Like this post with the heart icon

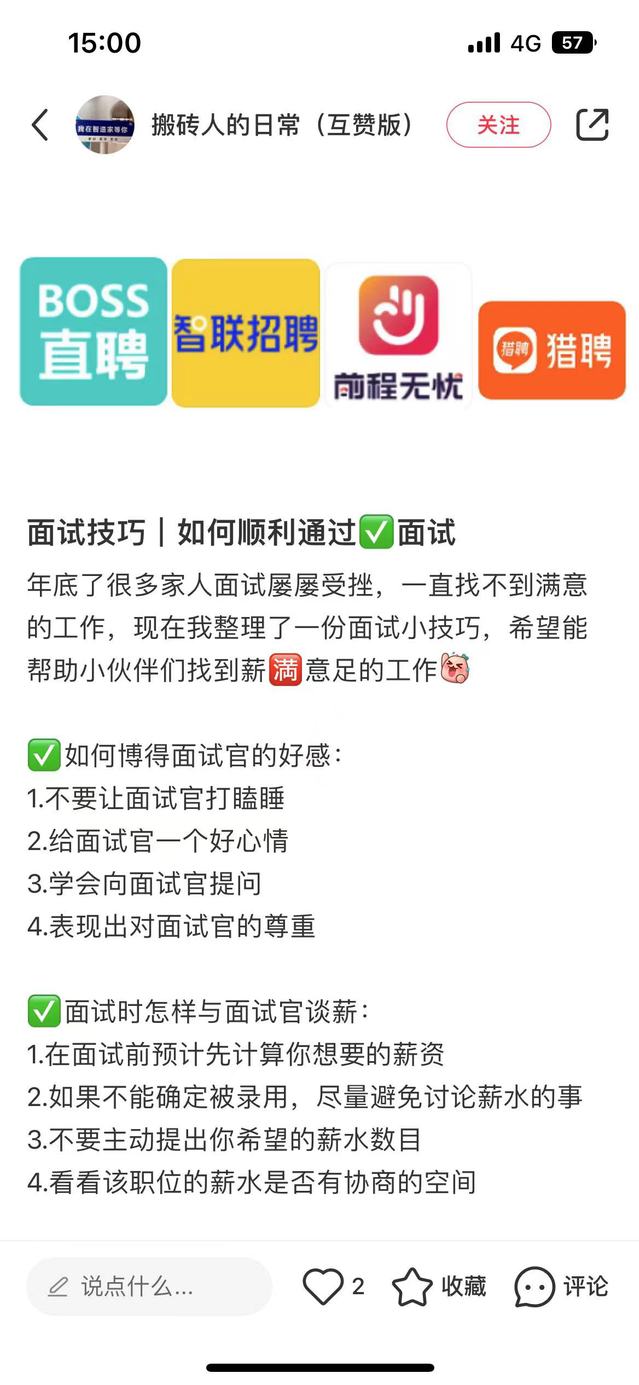[323, 1286]
